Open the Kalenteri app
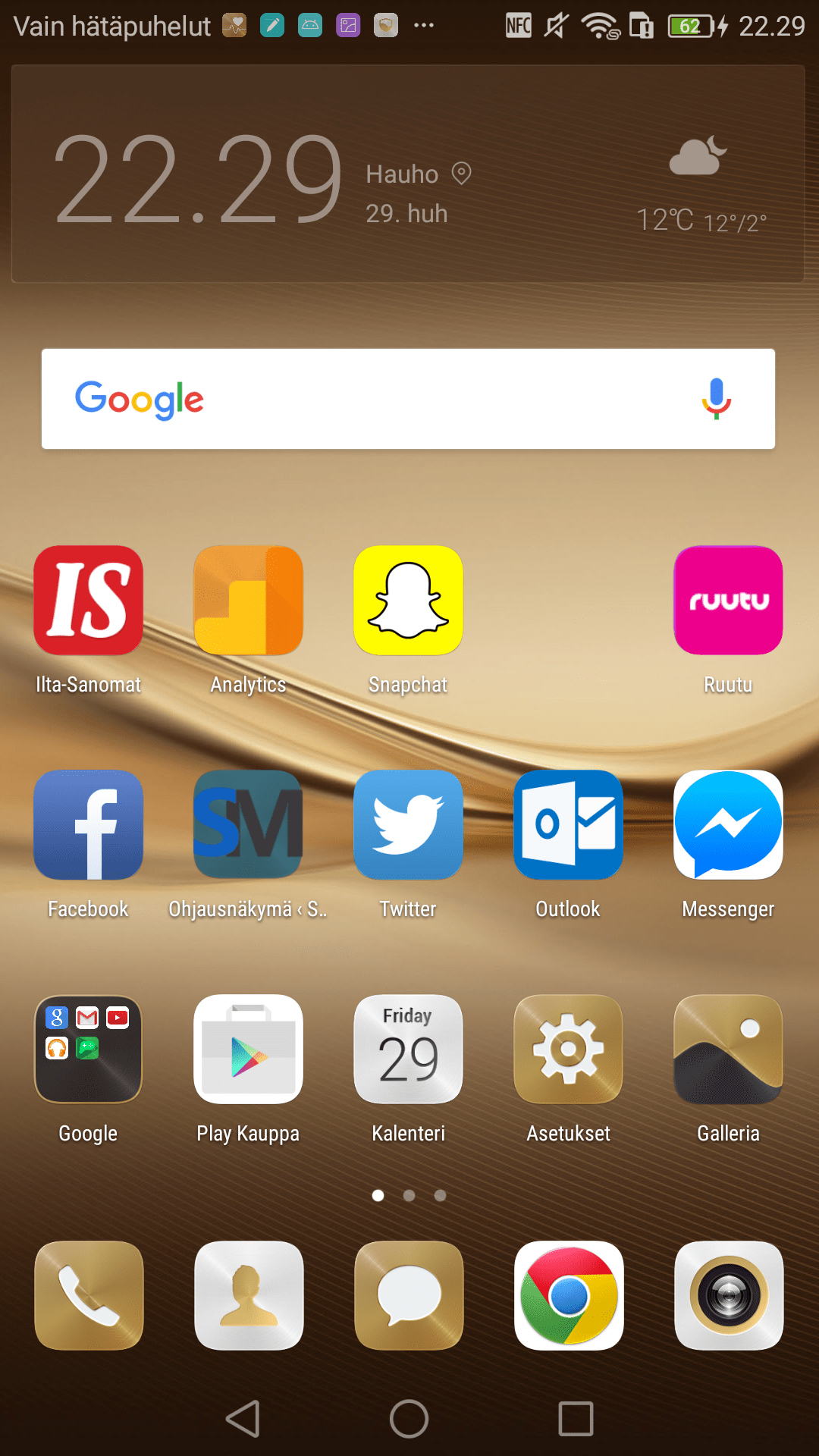 click(x=408, y=1050)
